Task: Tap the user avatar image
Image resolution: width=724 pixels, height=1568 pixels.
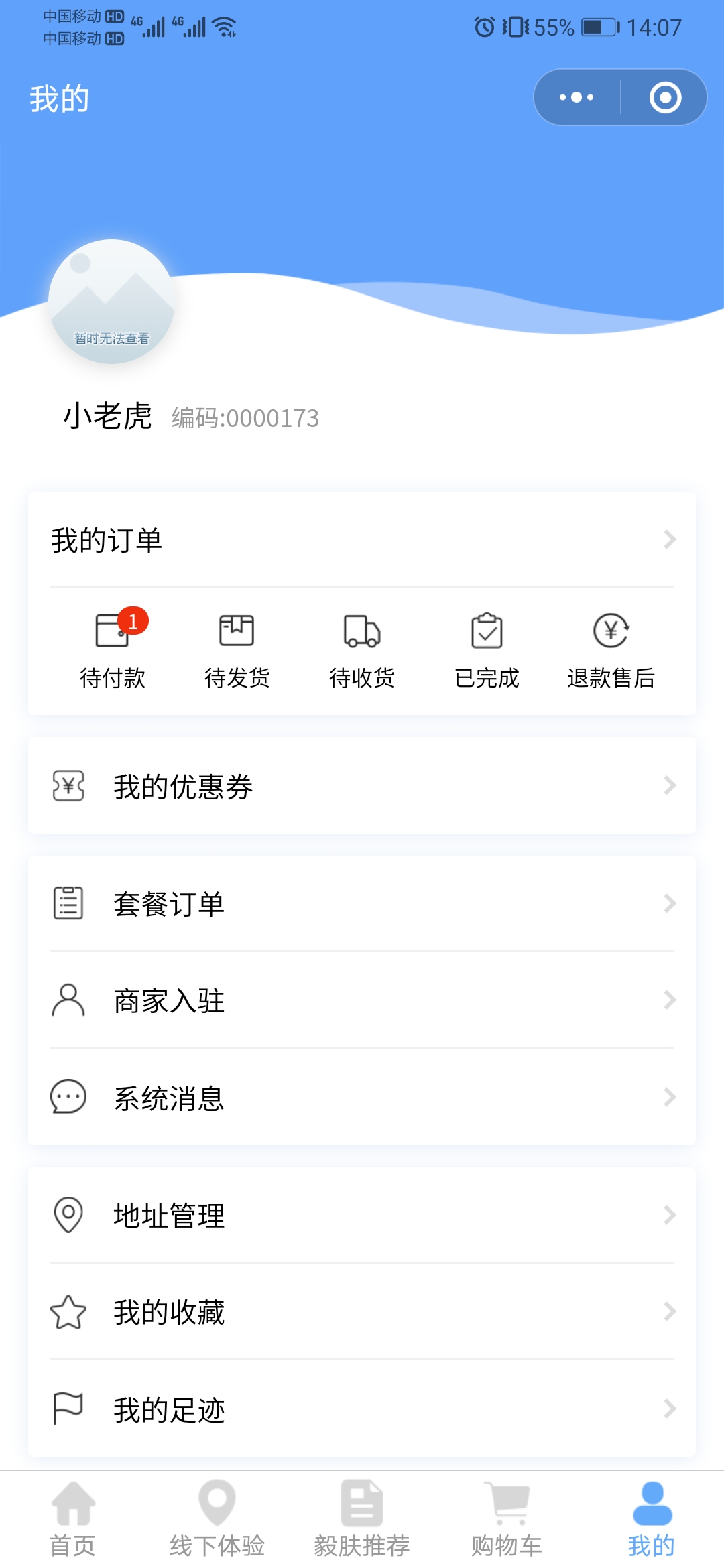Action: [x=111, y=300]
